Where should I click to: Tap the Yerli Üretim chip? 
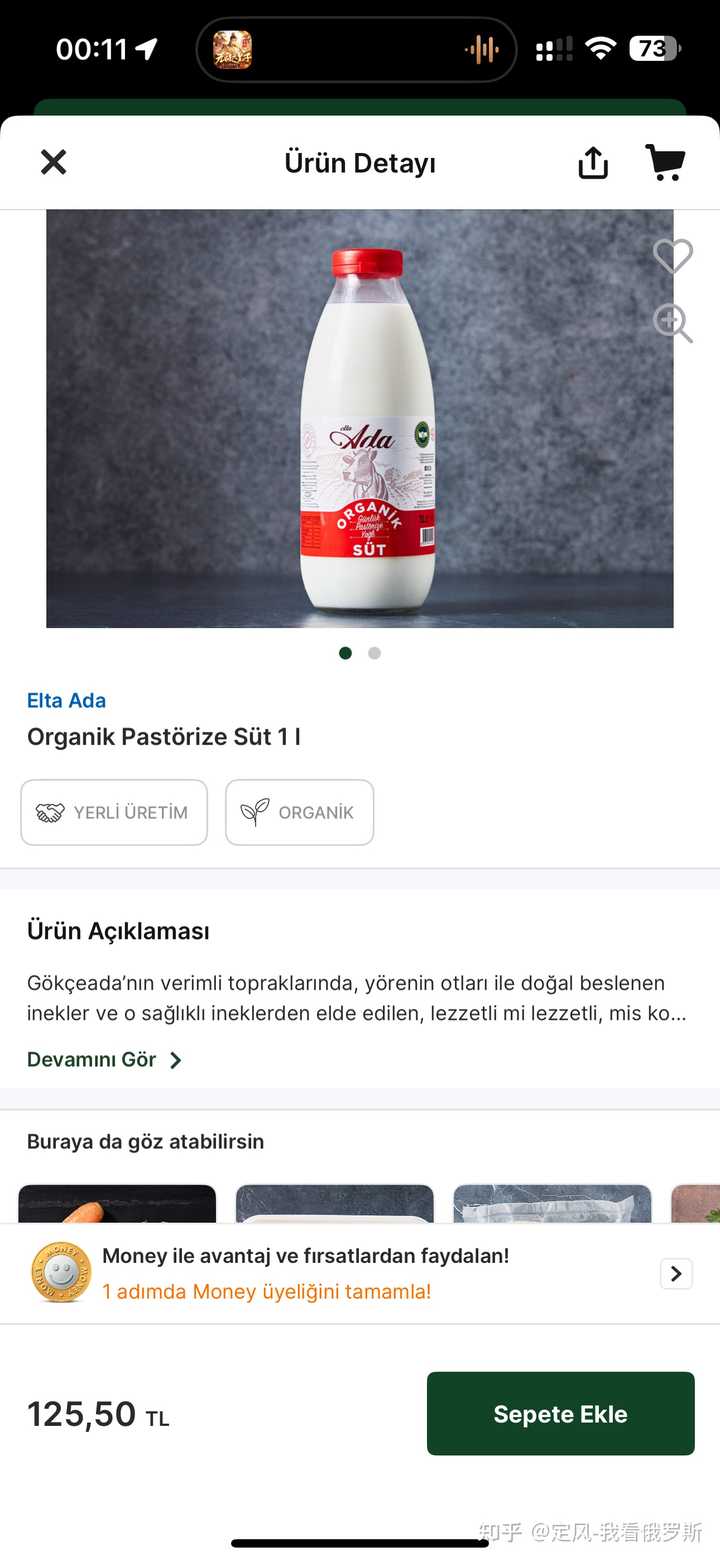114,812
